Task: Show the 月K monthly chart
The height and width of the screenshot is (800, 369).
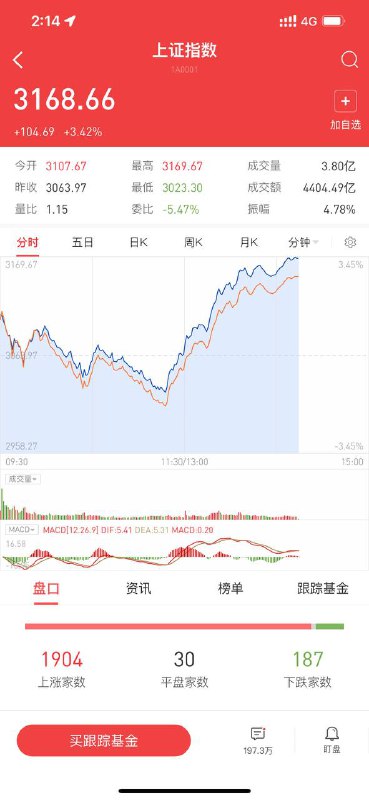Action: (x=249, y=242)
